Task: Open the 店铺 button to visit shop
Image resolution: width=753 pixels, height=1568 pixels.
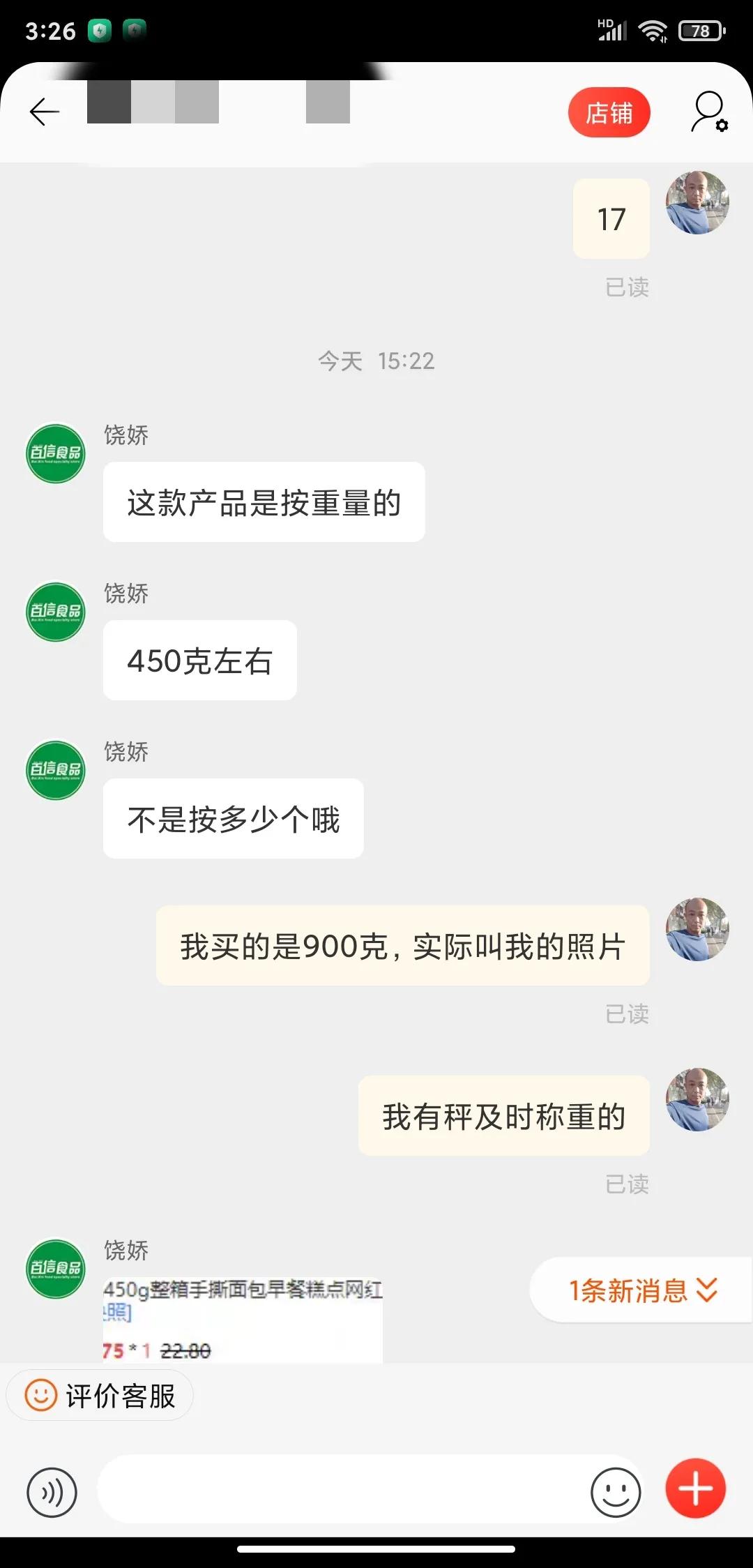Action: 609,112
